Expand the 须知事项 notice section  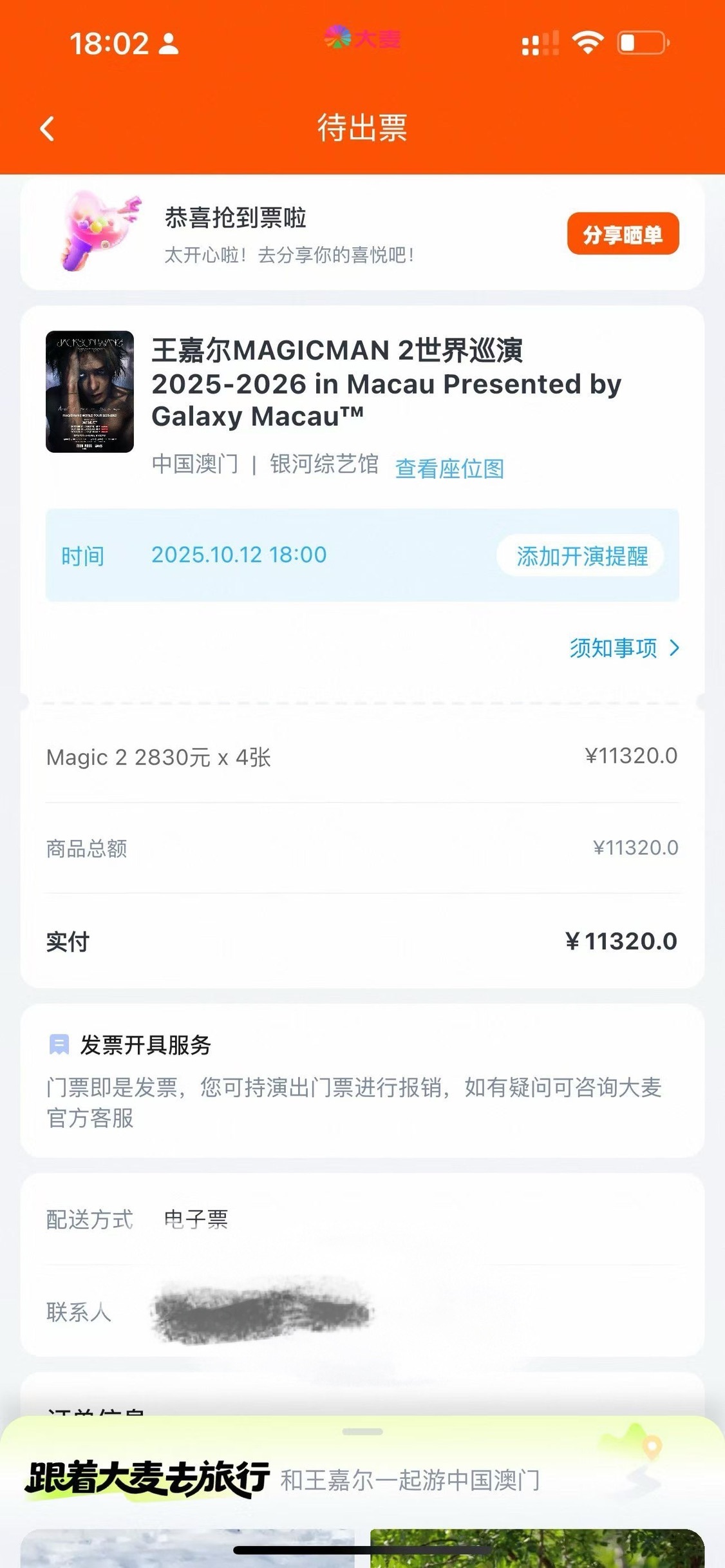(x=622, y=649)
